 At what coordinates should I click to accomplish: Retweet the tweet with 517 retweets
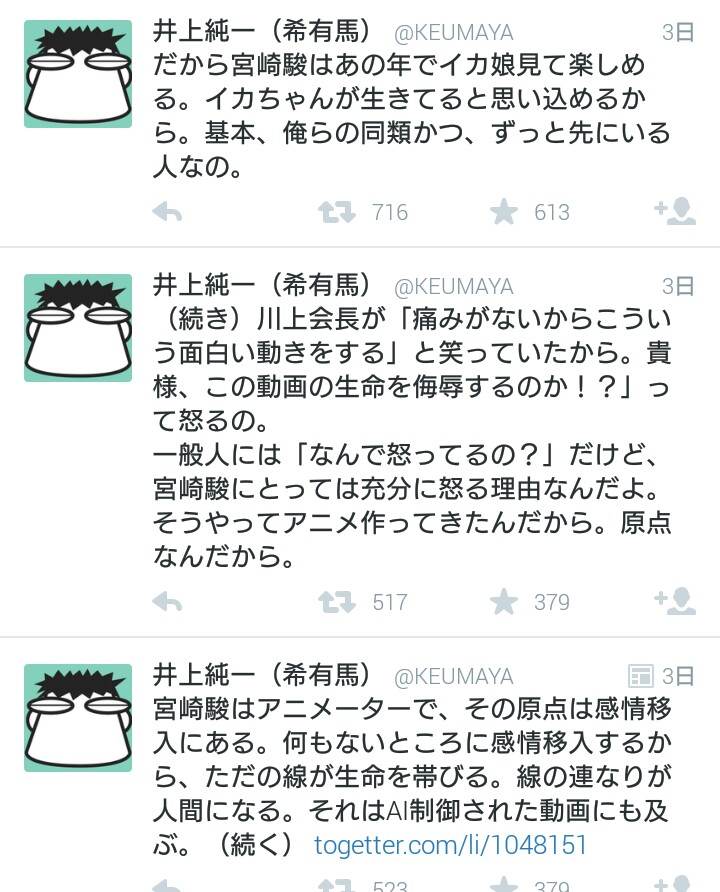pyautogui.click(x=336, y=602)
